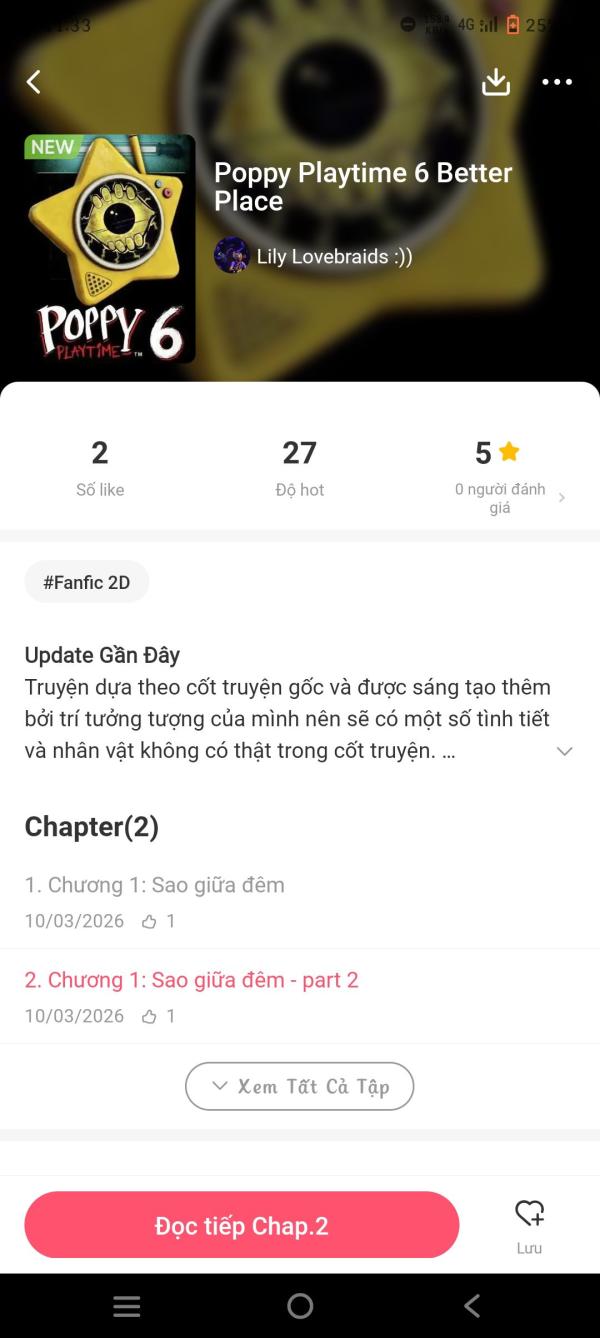Go back using the top arrow
Screen dimensions: 600x1338
34,82
